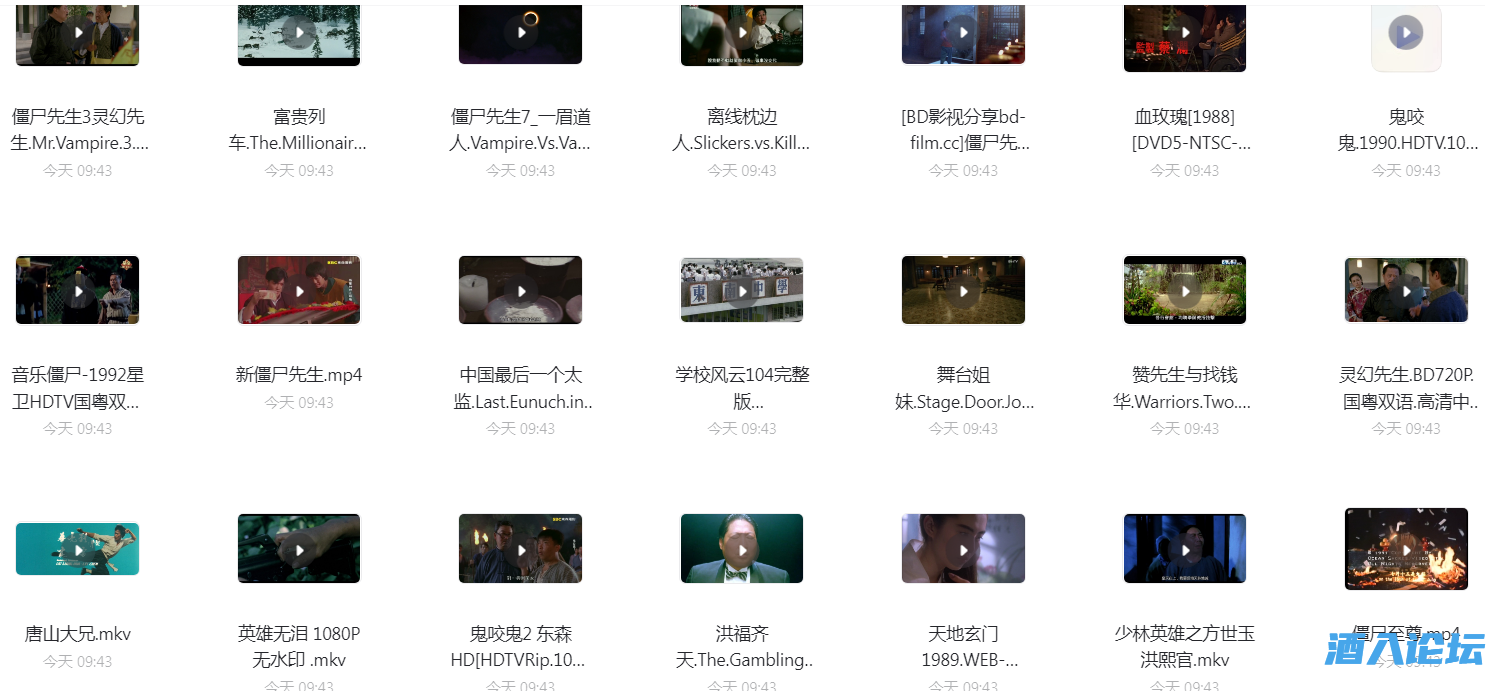This screenshot has width=1499, height=691.
Task: Open 灵幻先生.BD720P video
Action: (x=1406, y=291)
